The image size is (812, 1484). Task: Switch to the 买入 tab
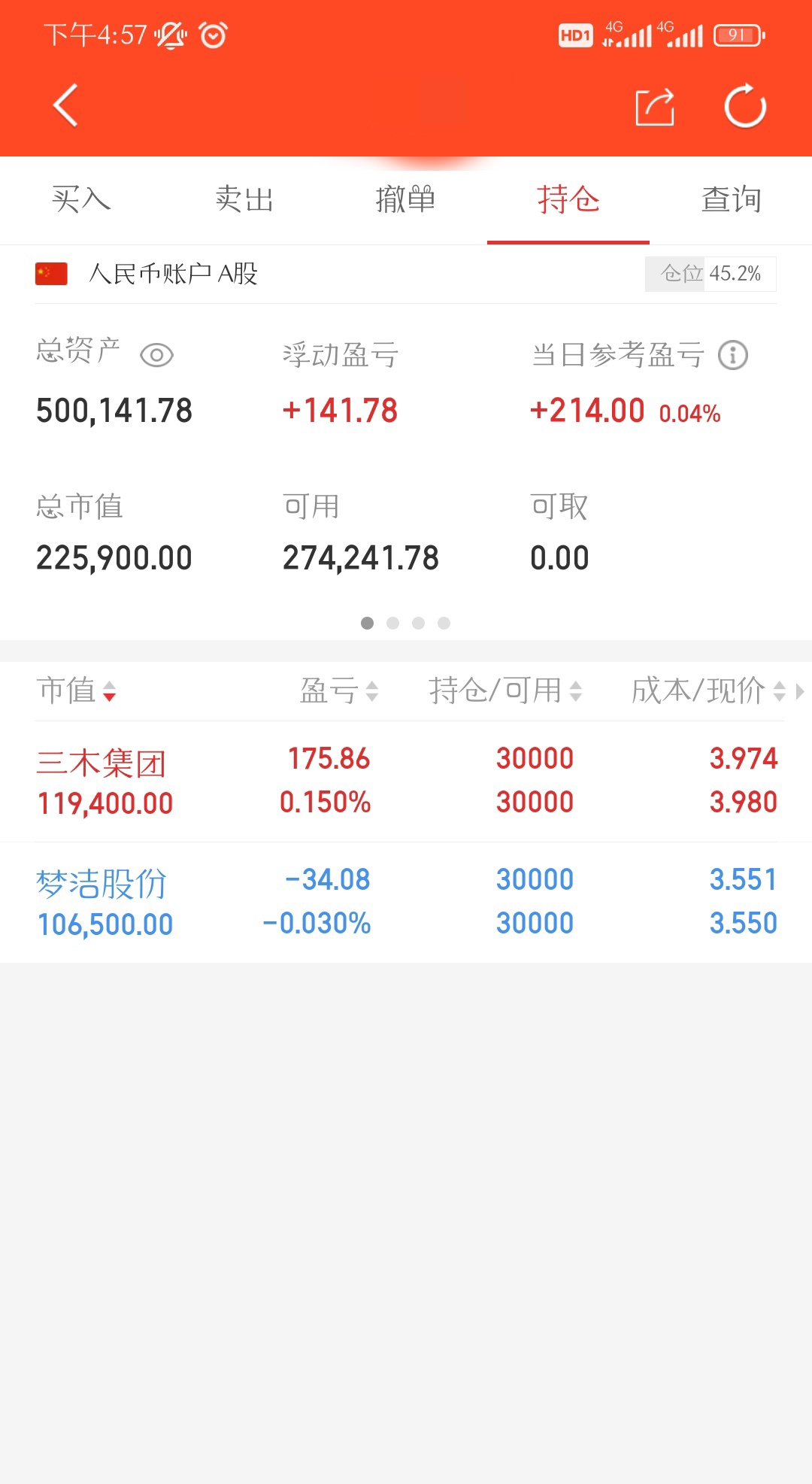[x=81, y=200]
